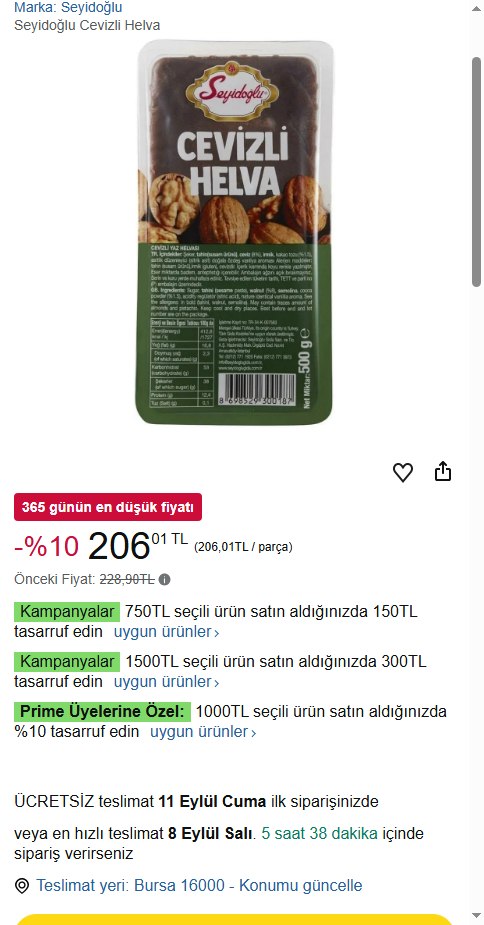Add product to wishlist with heart icon
The width and height of the screenshot is (484, 925).
403,472
